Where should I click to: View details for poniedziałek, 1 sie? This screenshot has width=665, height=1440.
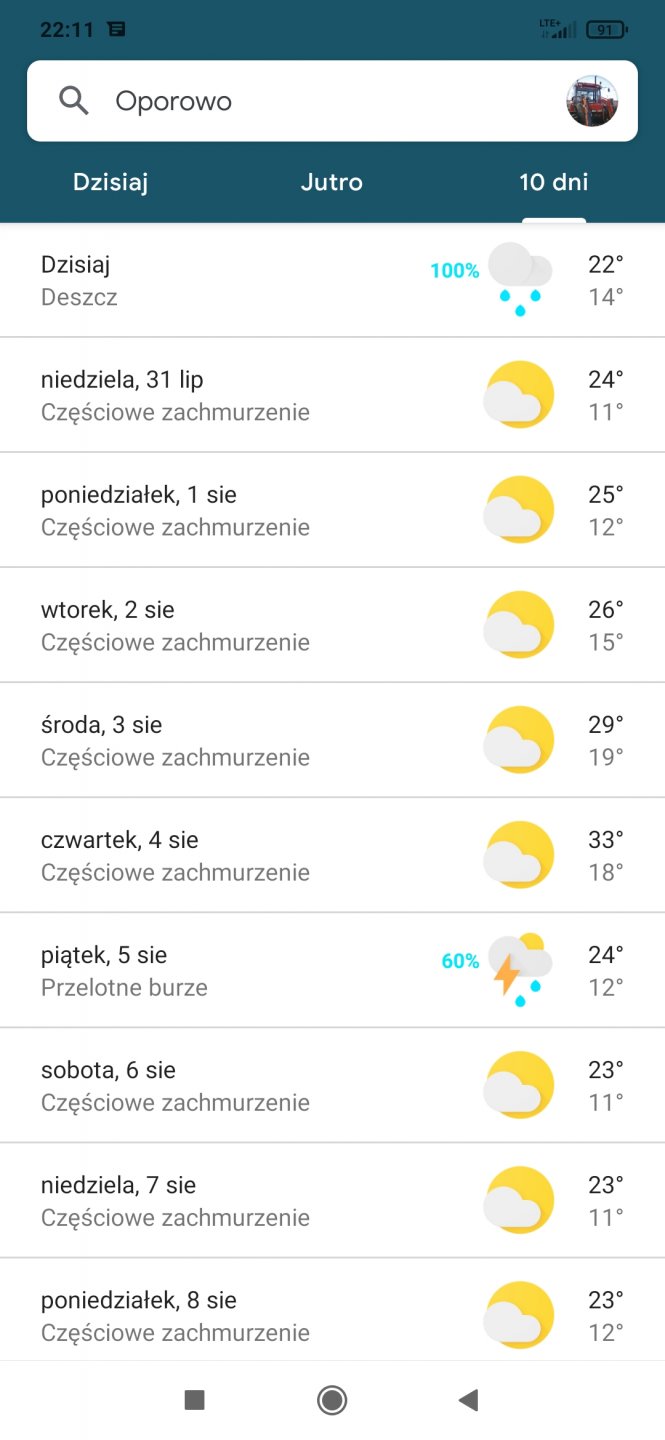coord(332,510)
